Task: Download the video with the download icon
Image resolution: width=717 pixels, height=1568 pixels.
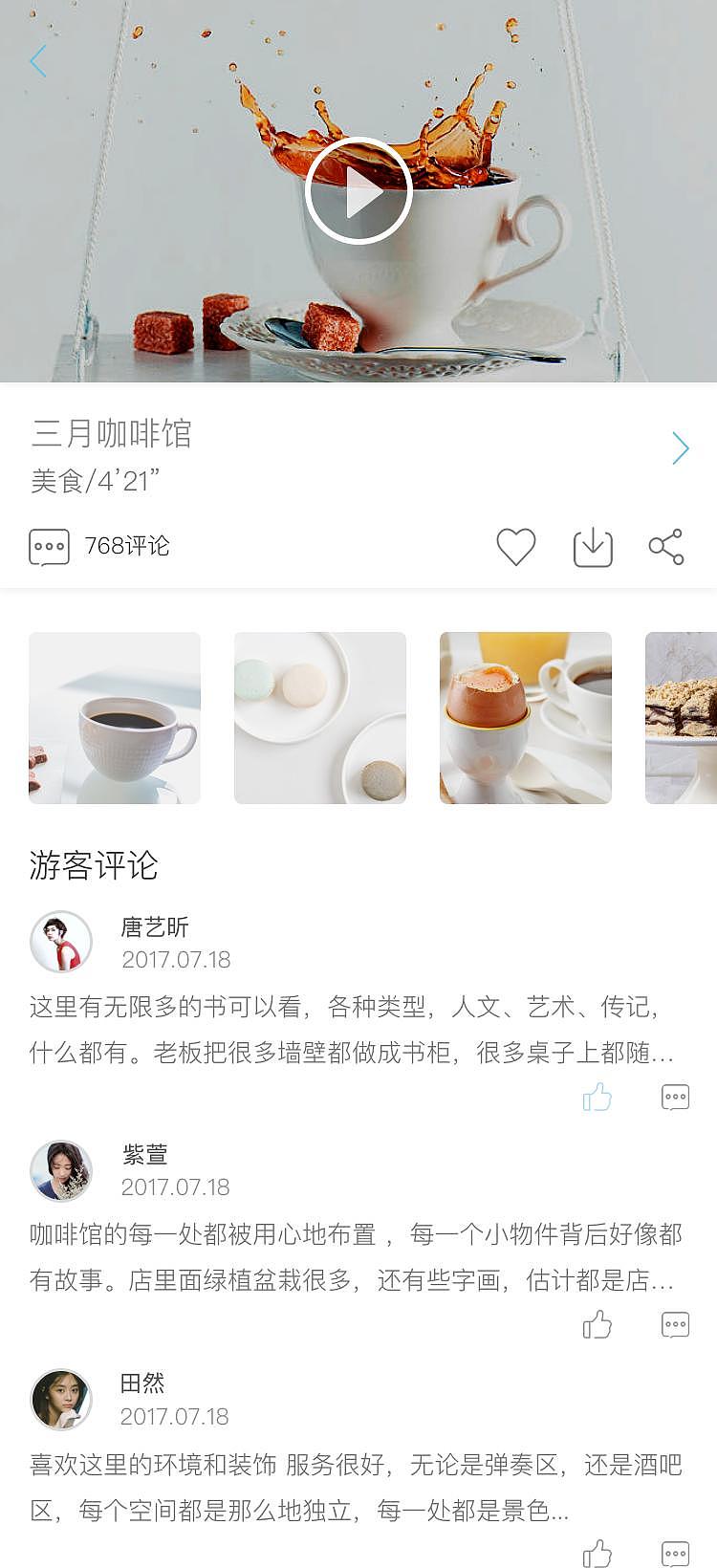Action: [593, 545]
